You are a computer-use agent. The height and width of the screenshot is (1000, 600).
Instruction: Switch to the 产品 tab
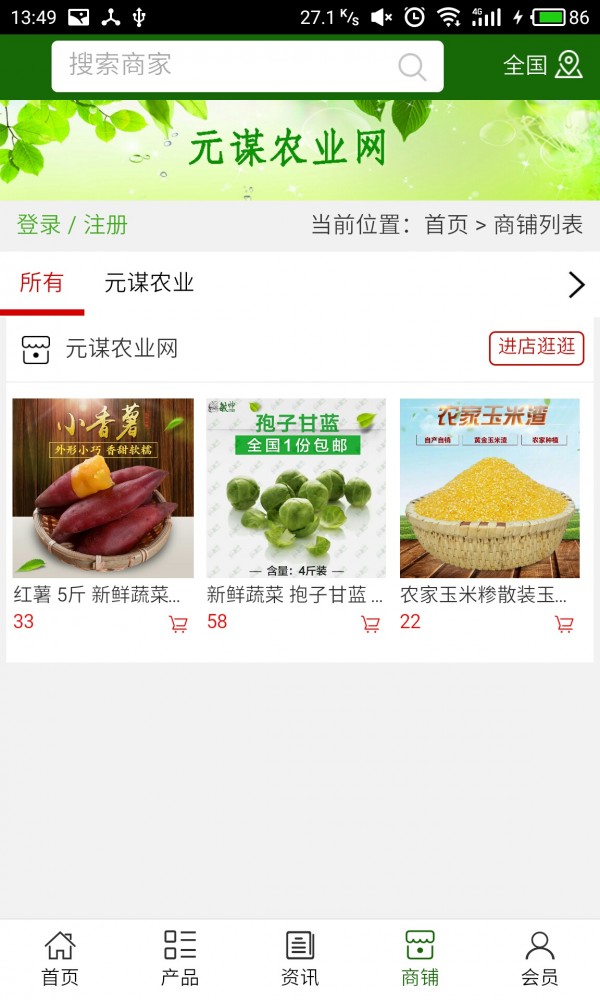coord(180,959)
